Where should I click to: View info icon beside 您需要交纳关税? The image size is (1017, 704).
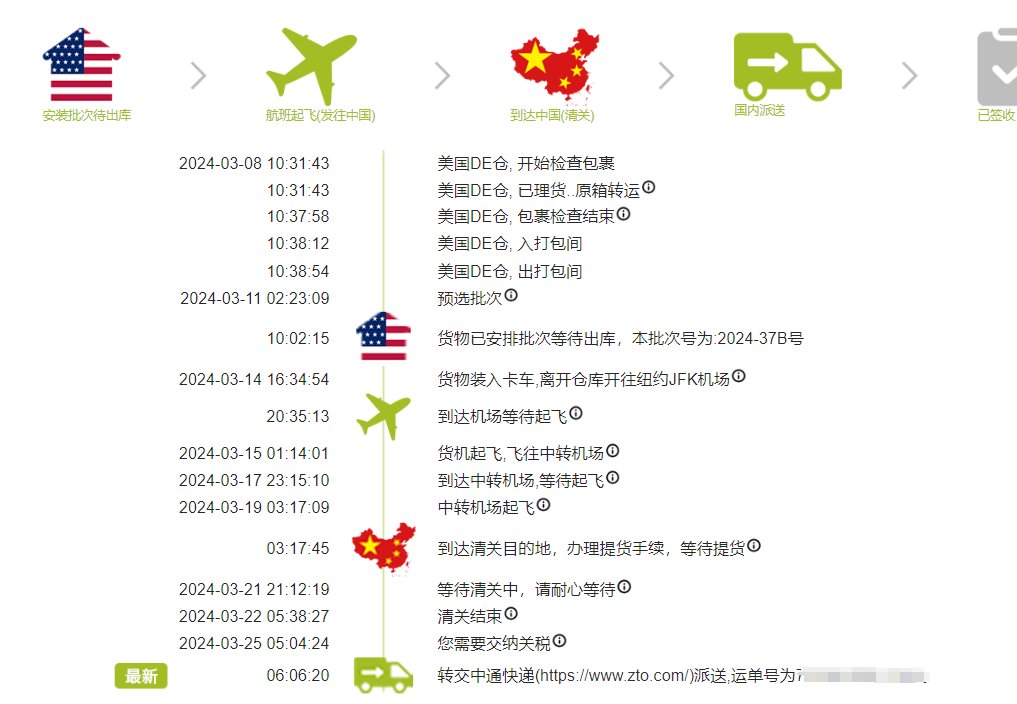(560, 641)
